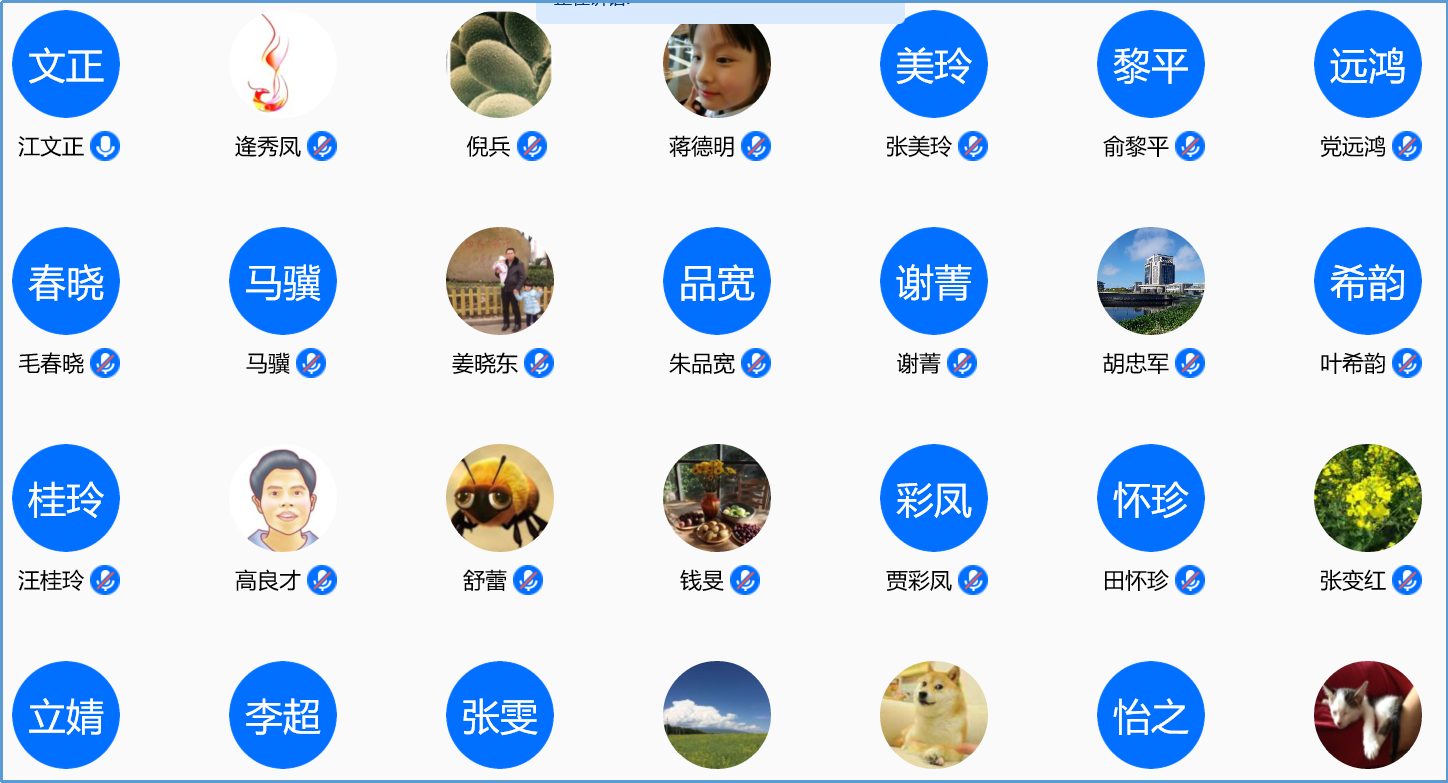Open 蒋德明's participant tile

[717, 65]
